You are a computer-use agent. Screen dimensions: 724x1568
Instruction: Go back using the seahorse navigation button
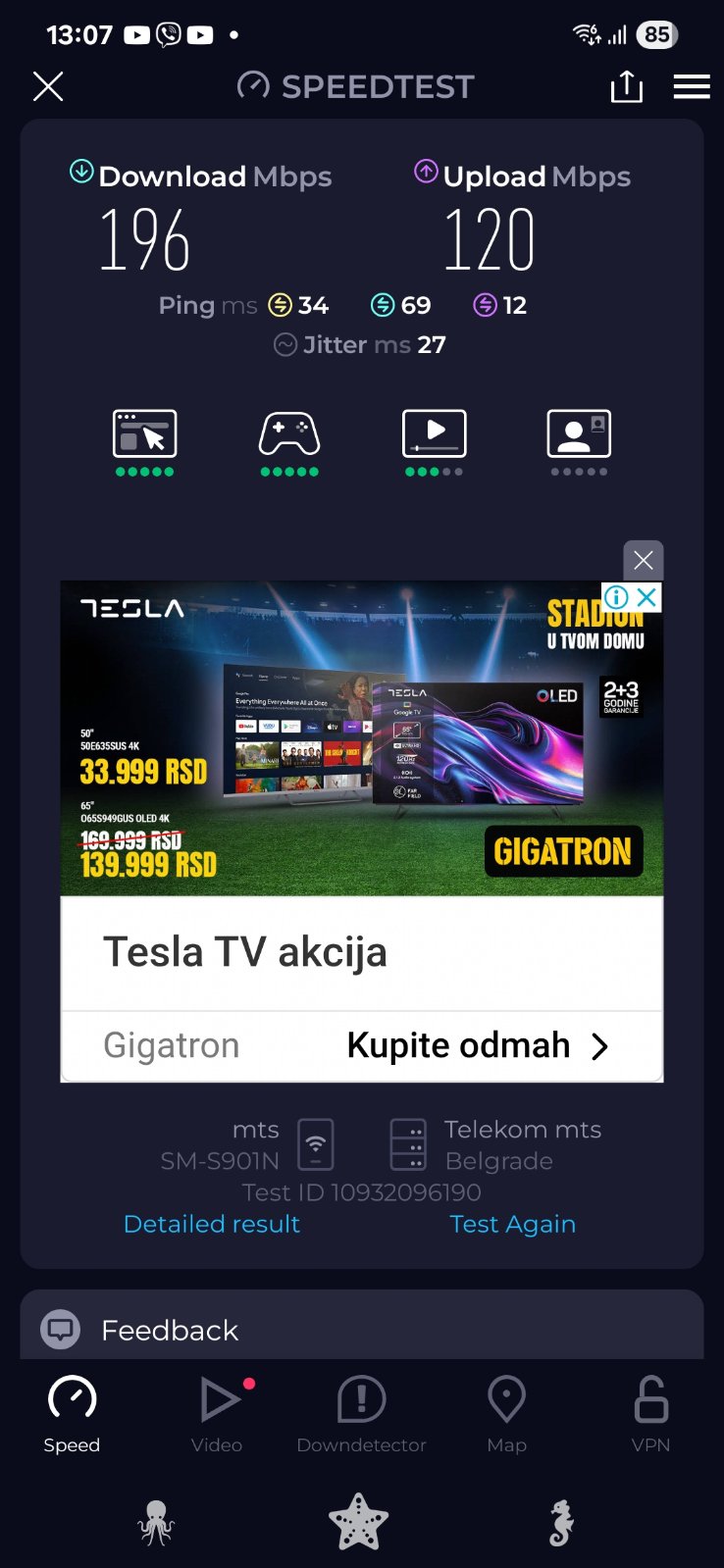(x=561, y=1523)
